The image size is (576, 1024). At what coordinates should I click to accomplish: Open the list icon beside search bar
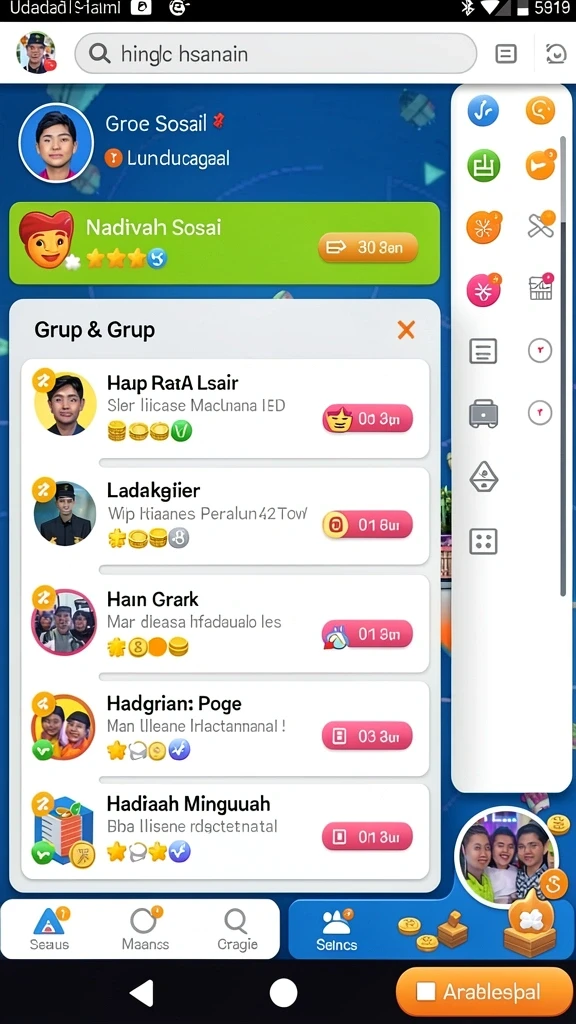click(x=506, y=54)
